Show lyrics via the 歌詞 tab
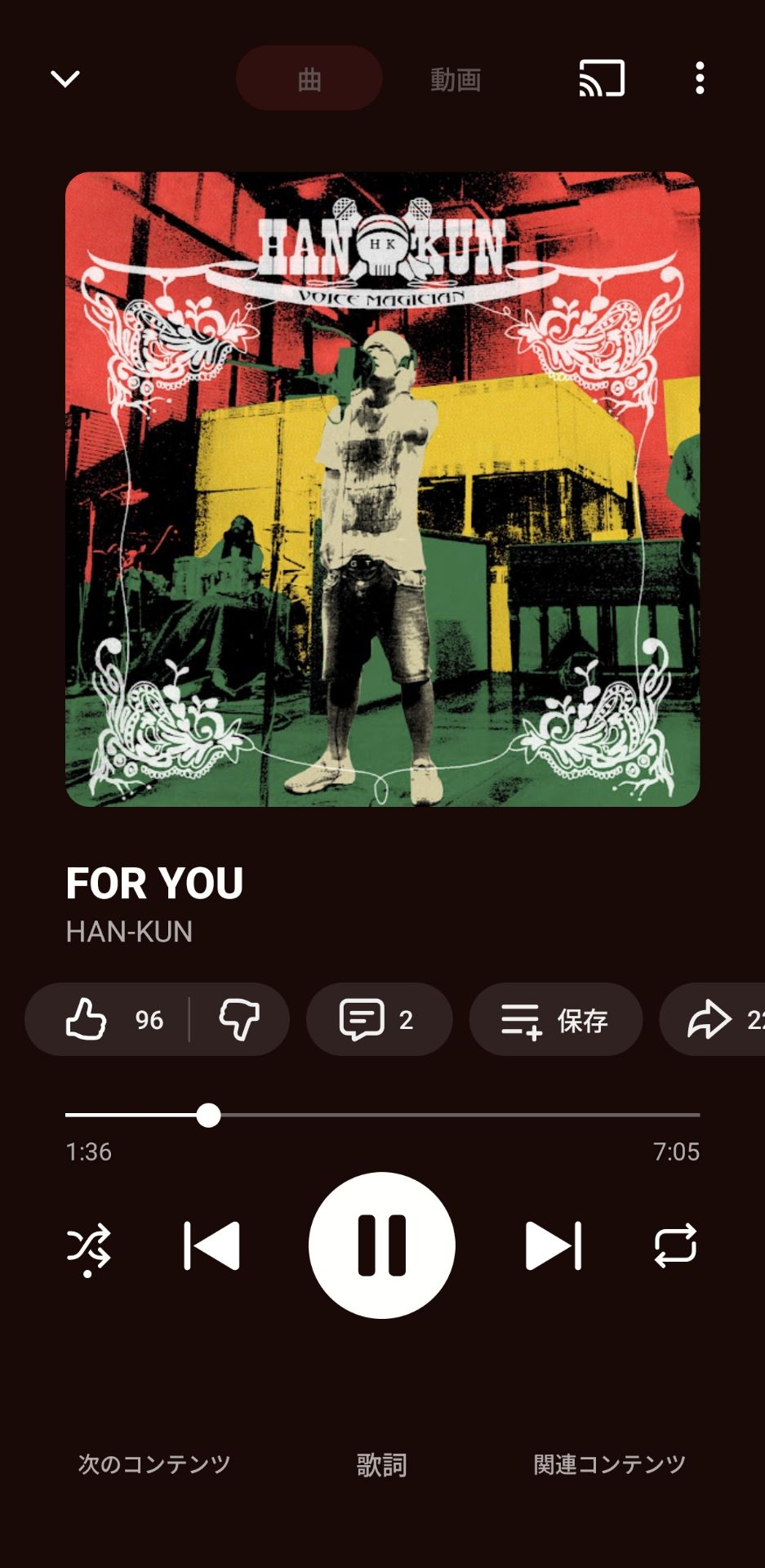This screenshot has height=1568, width=765. click(381, 1464)
